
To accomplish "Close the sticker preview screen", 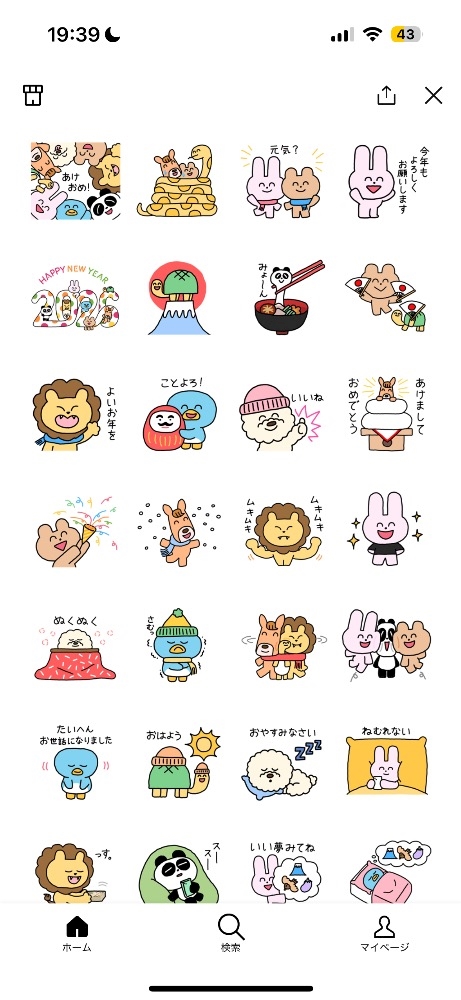I will coord(434,96).
